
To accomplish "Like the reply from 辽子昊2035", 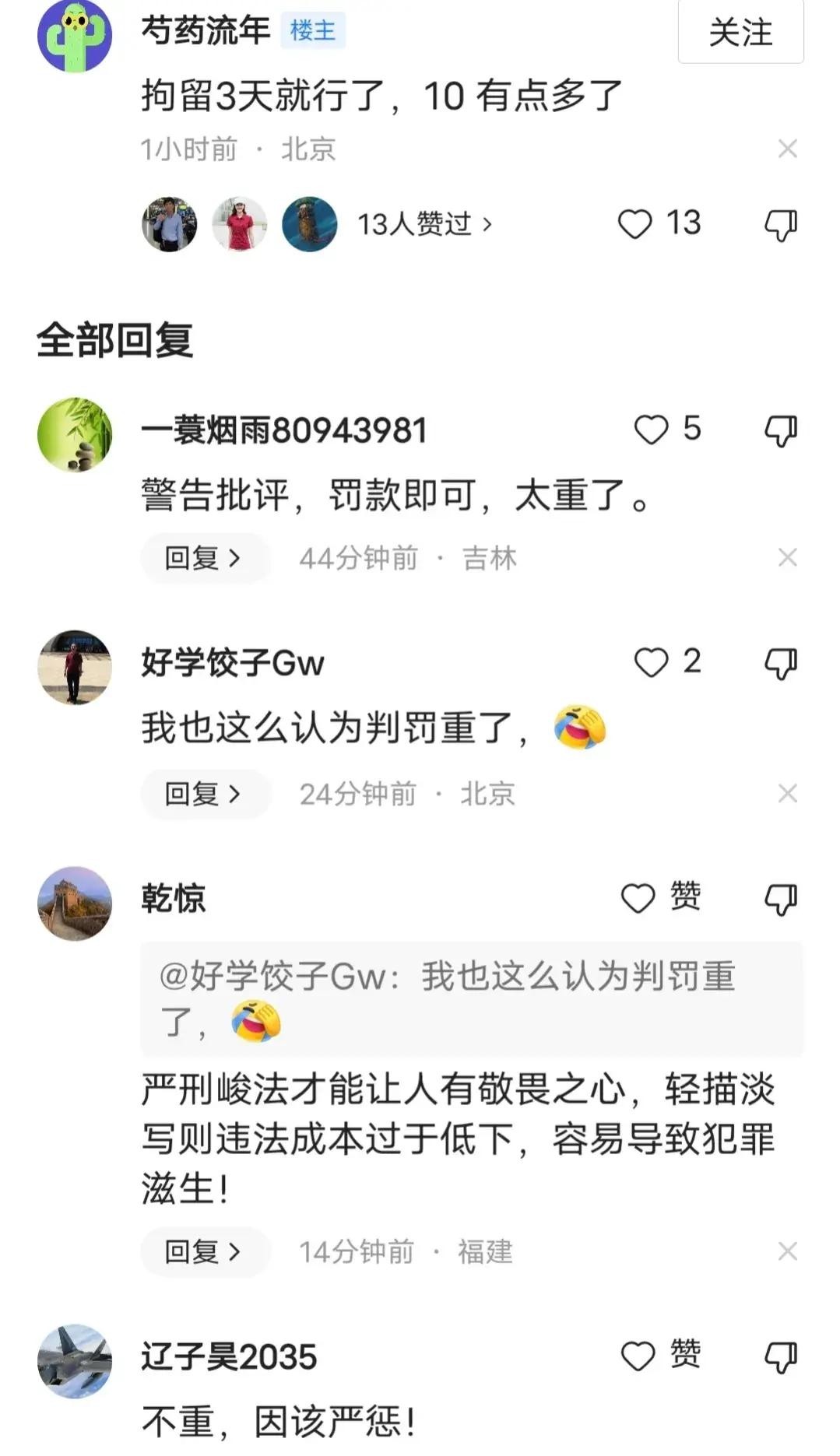I will click(638, 1356).
